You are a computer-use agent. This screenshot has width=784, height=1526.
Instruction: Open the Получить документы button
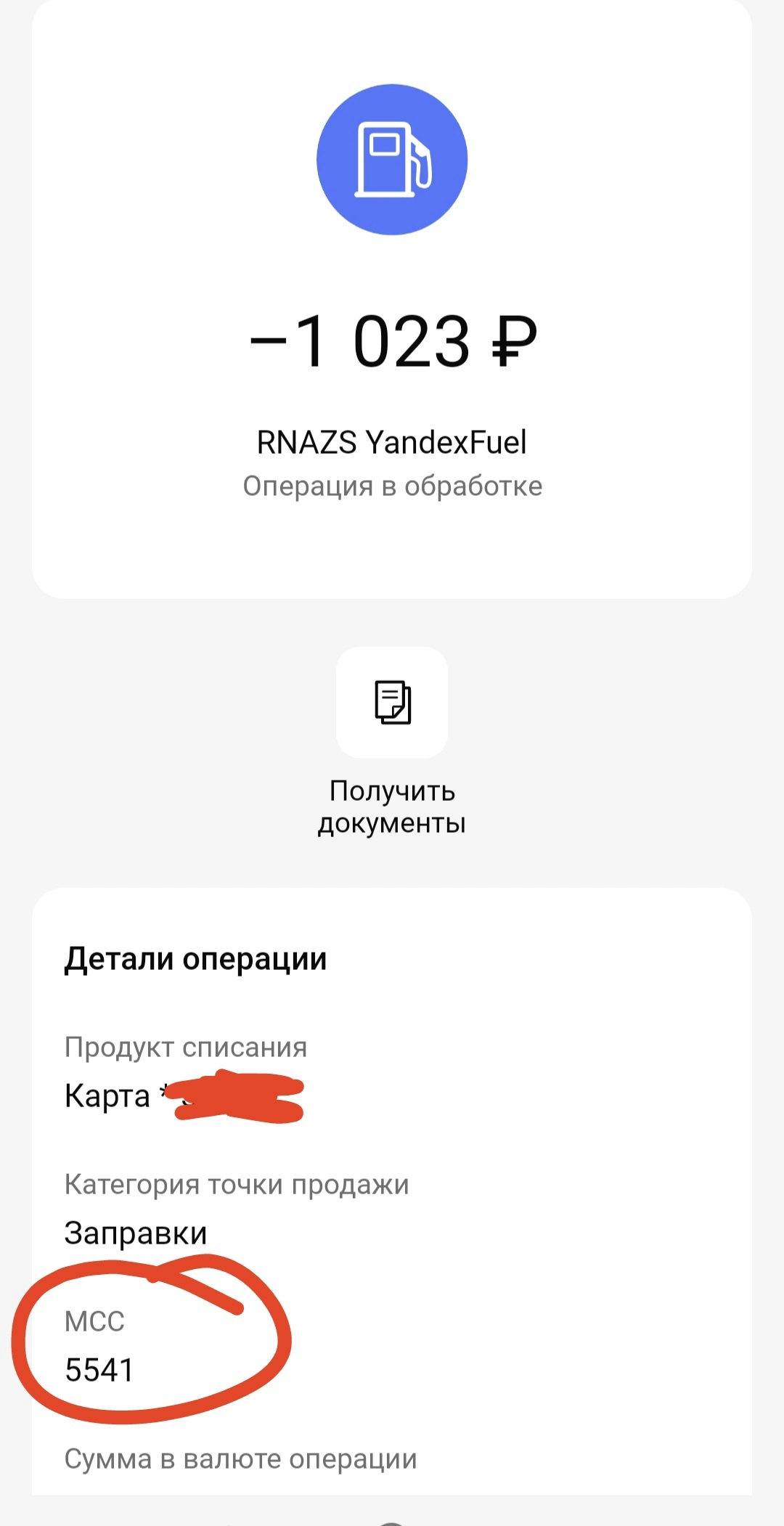click(x=392, y=702)
